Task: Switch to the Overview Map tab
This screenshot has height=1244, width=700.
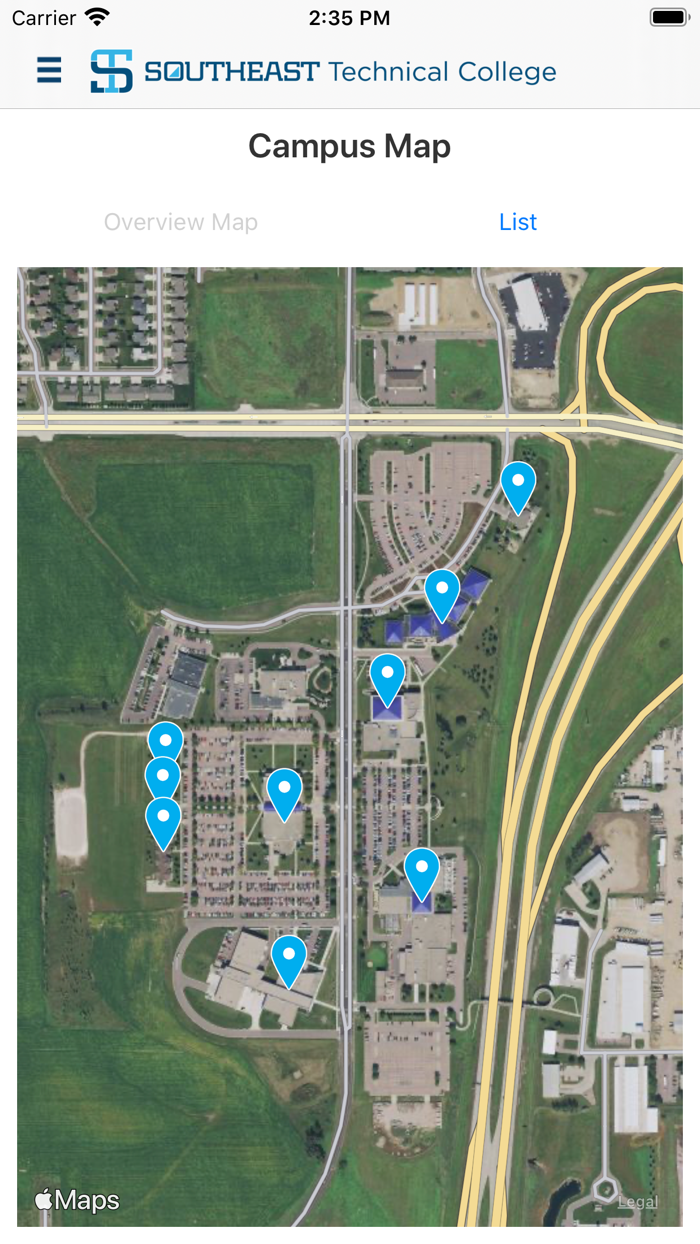Action: click(181, 222)
